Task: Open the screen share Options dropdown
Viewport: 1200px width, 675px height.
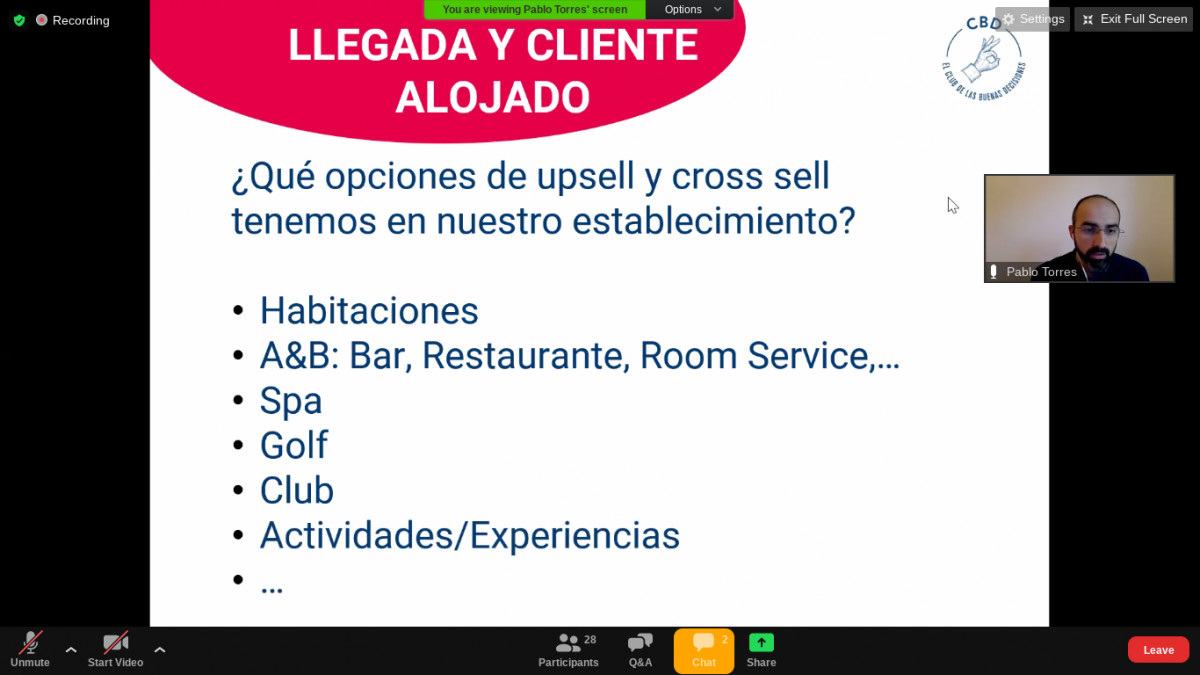Action: pyautogui.click(x=691, y=10)
